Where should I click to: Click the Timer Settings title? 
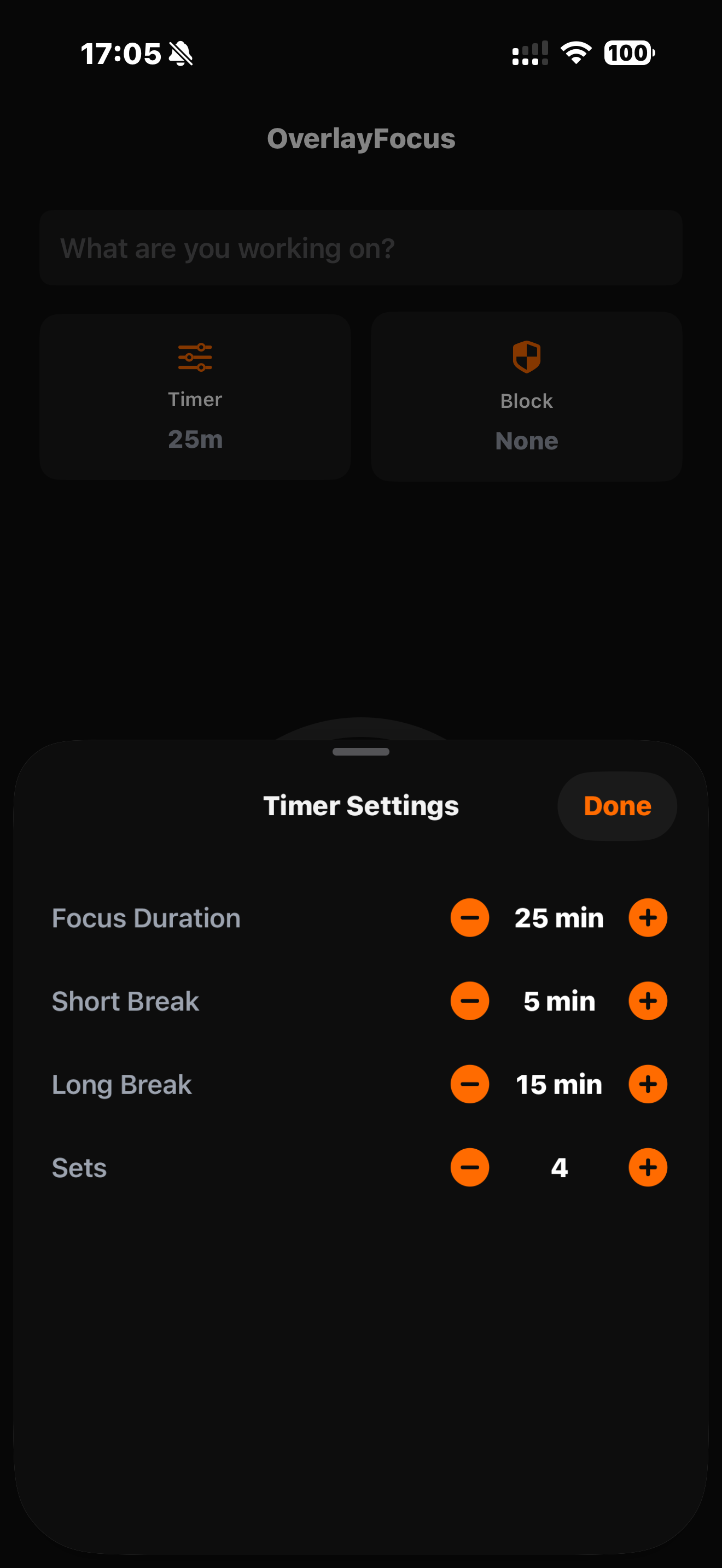pyautogui.click(x=361, y=805)
